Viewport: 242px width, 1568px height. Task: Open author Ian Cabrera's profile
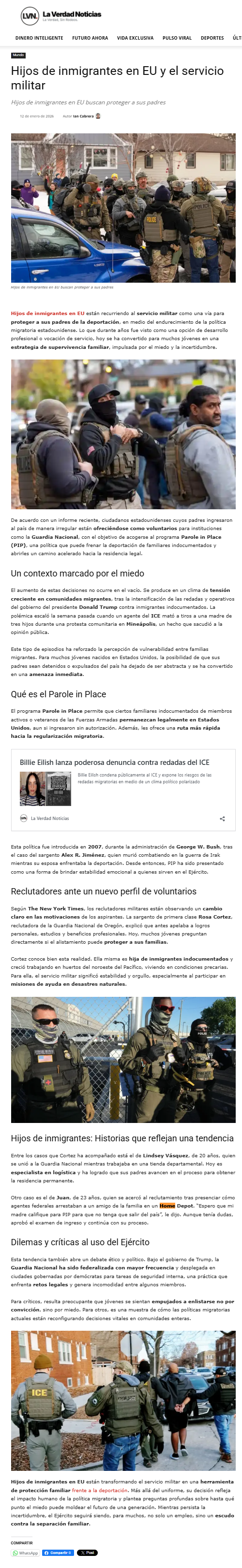[84, 116]
